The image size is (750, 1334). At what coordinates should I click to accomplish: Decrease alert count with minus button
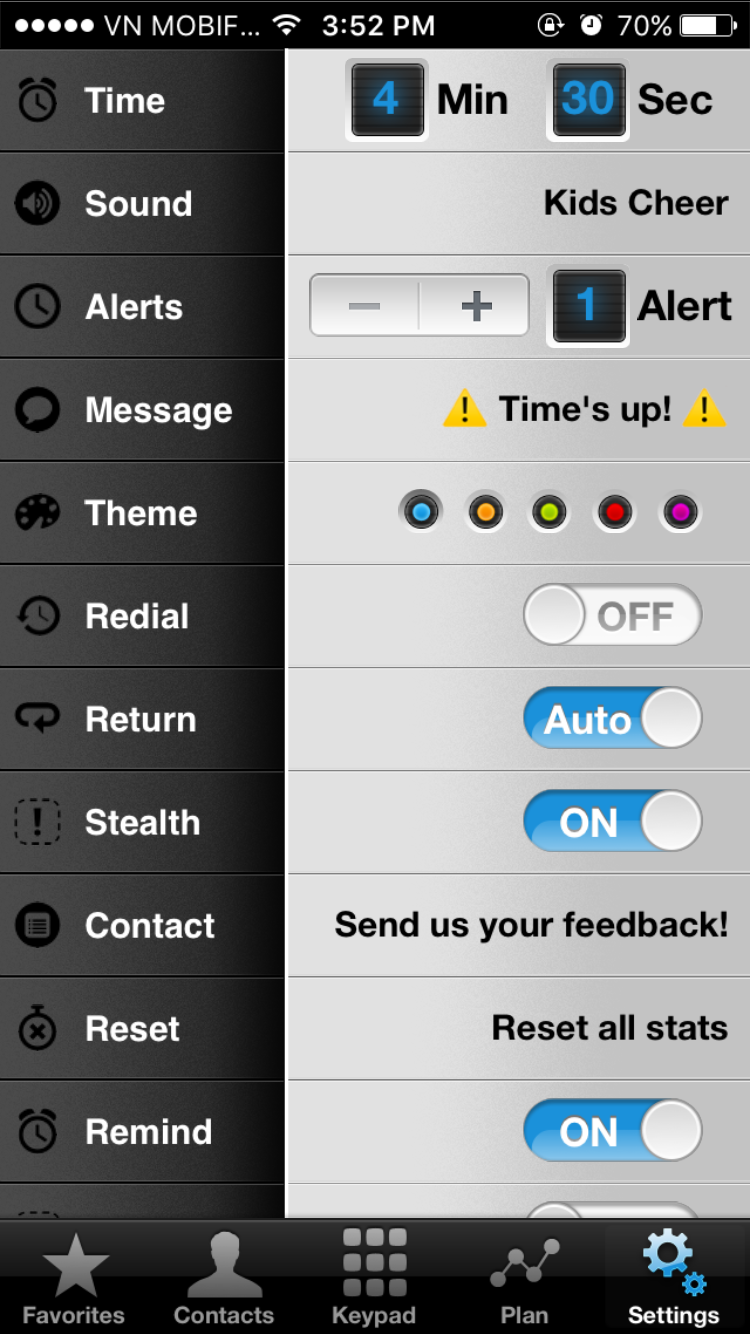364,305
